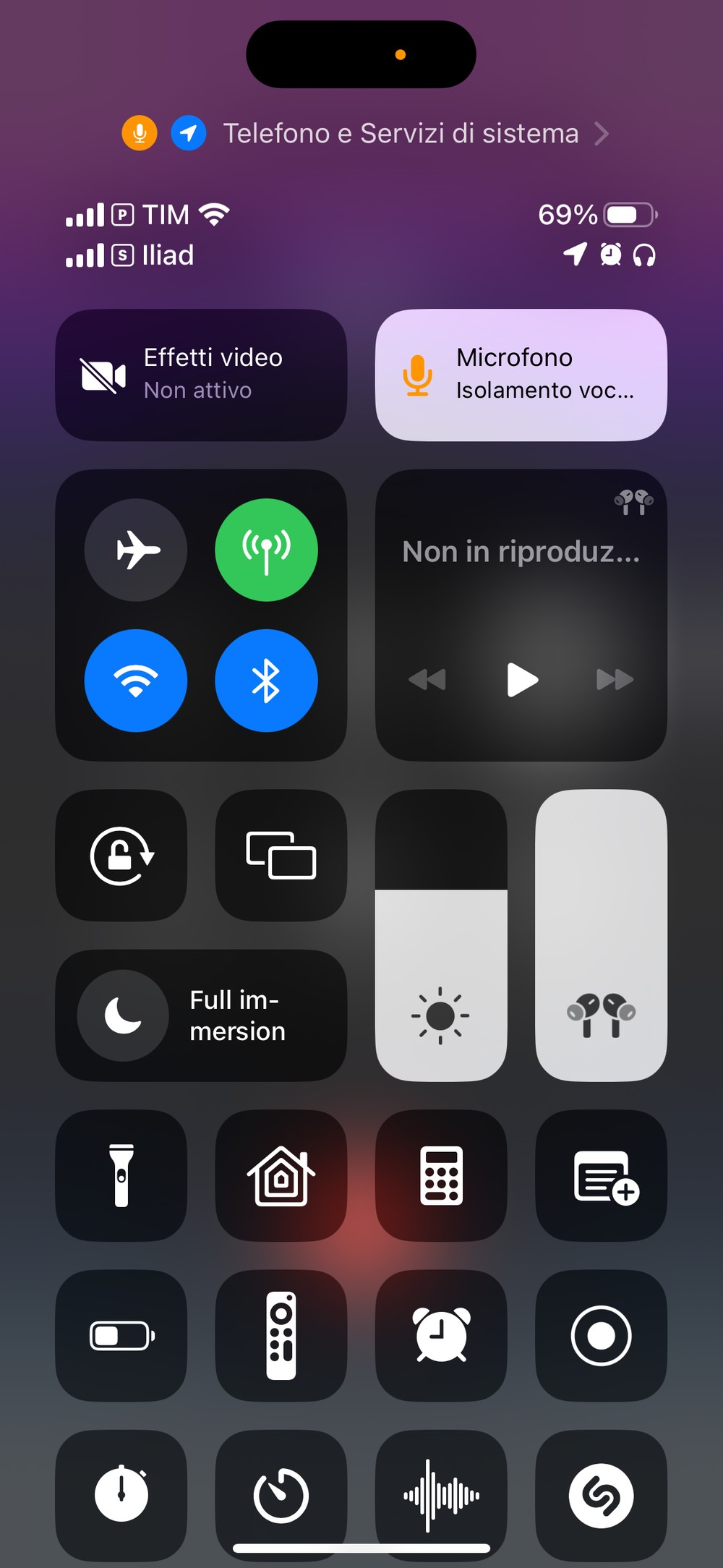Open screen mirroring
This screenshot has height=1568, width=723.
point(281,856)
